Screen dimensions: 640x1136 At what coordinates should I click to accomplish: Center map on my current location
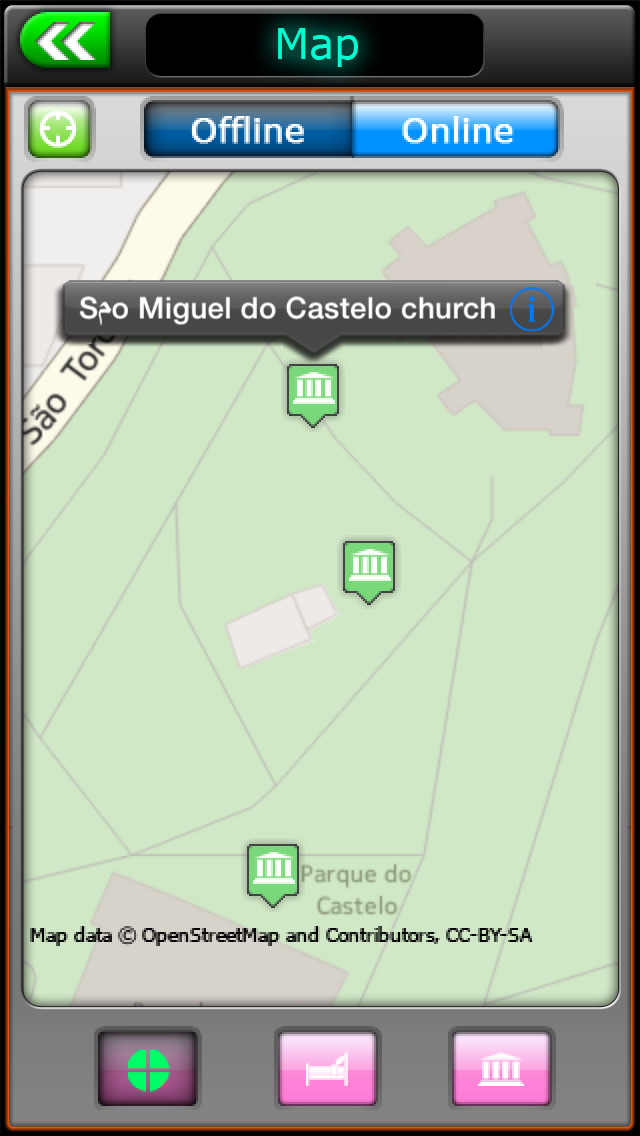[59, 129]
